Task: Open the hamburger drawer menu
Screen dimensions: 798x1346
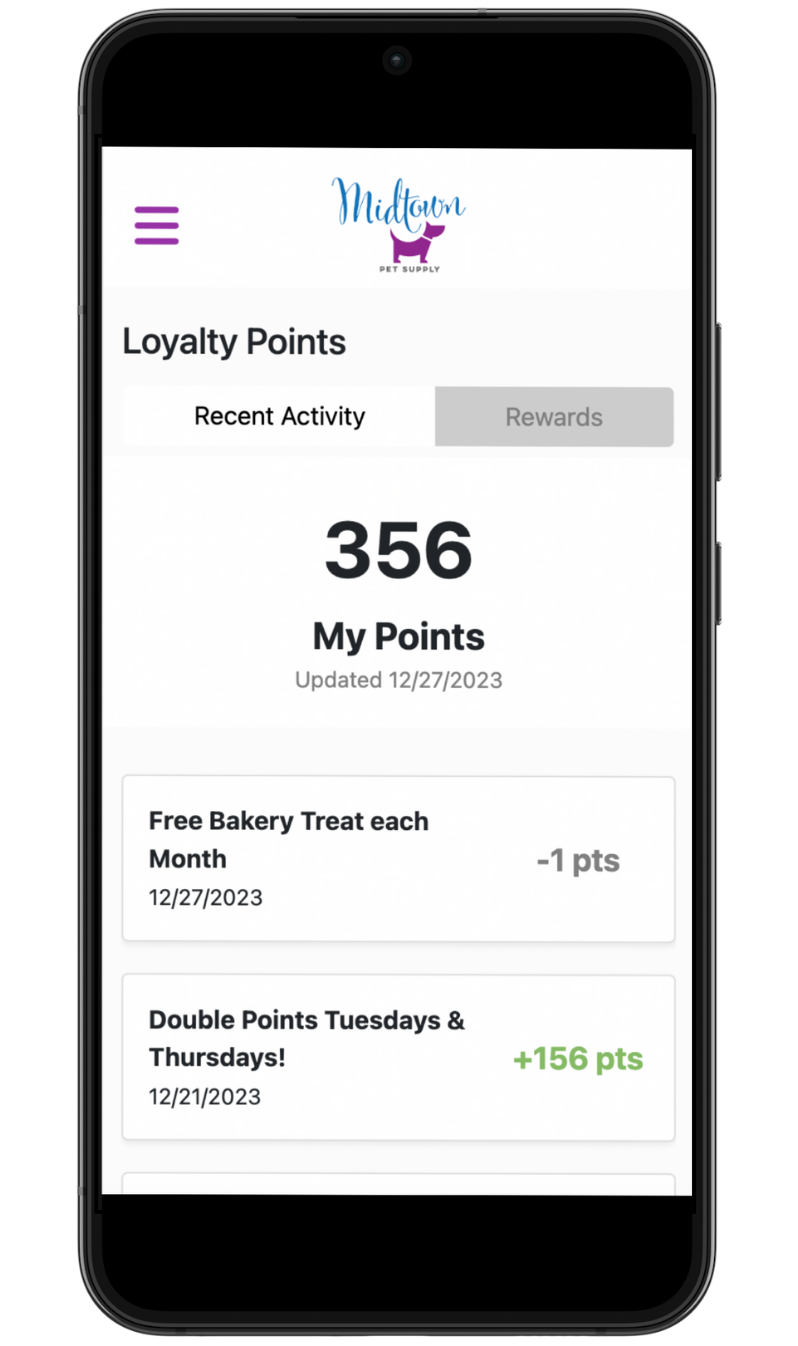Action: coord(157,226)
